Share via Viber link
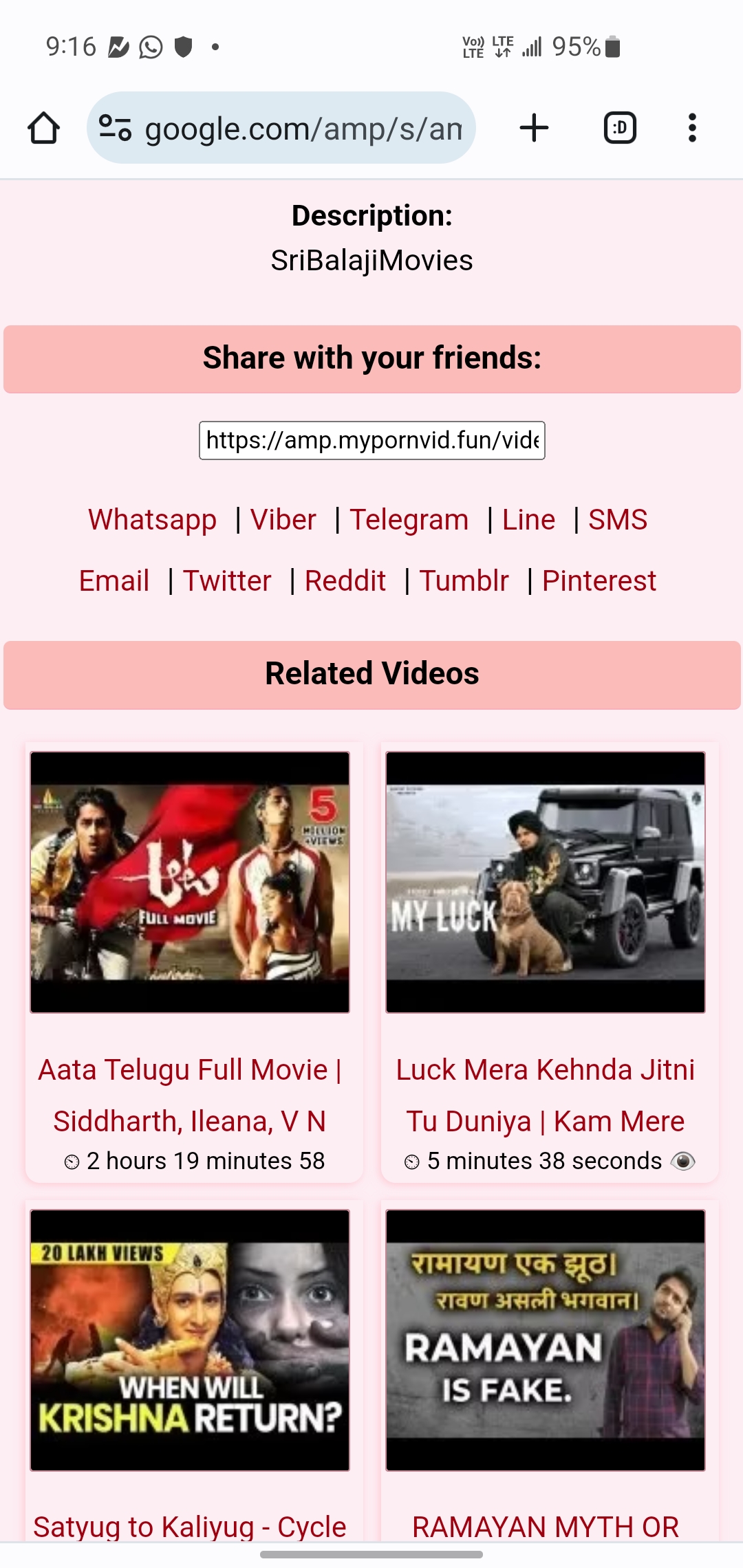The height and width of the screenshot is (1568, 743). [x=283, y=520]
